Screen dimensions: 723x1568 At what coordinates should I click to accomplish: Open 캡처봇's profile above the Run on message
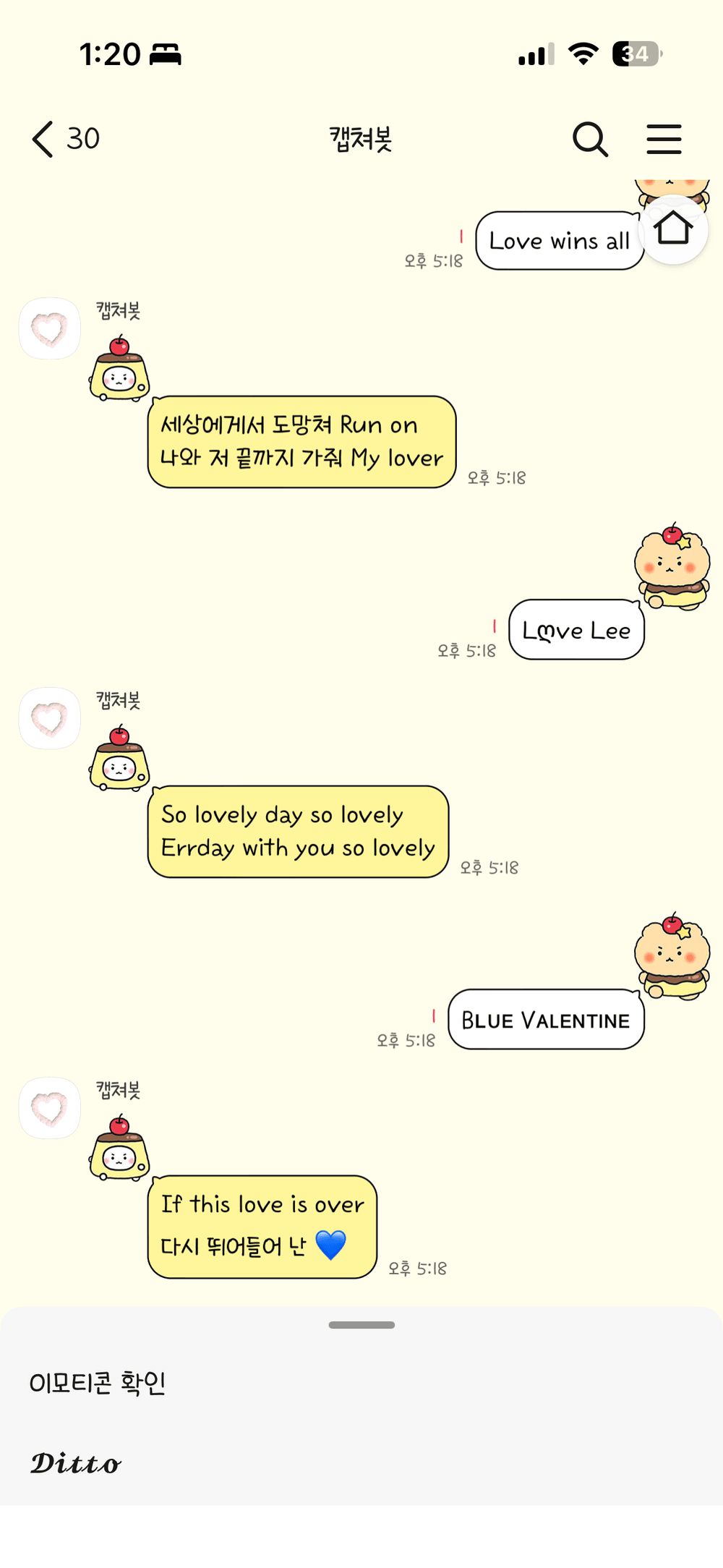pyautogui.click(x=49, y=329)
